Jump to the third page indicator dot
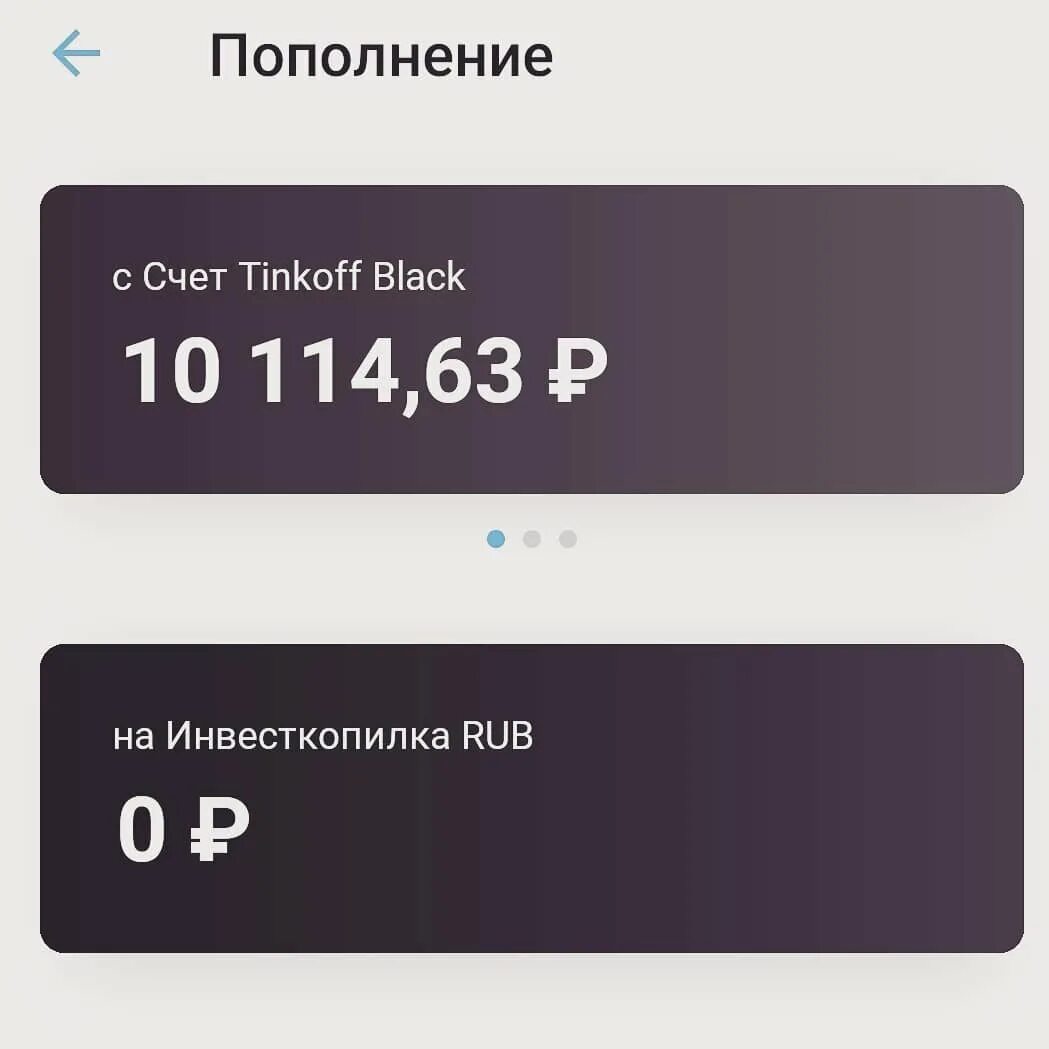Viewport: 1049px width, 1049px height. coord(568,539)
